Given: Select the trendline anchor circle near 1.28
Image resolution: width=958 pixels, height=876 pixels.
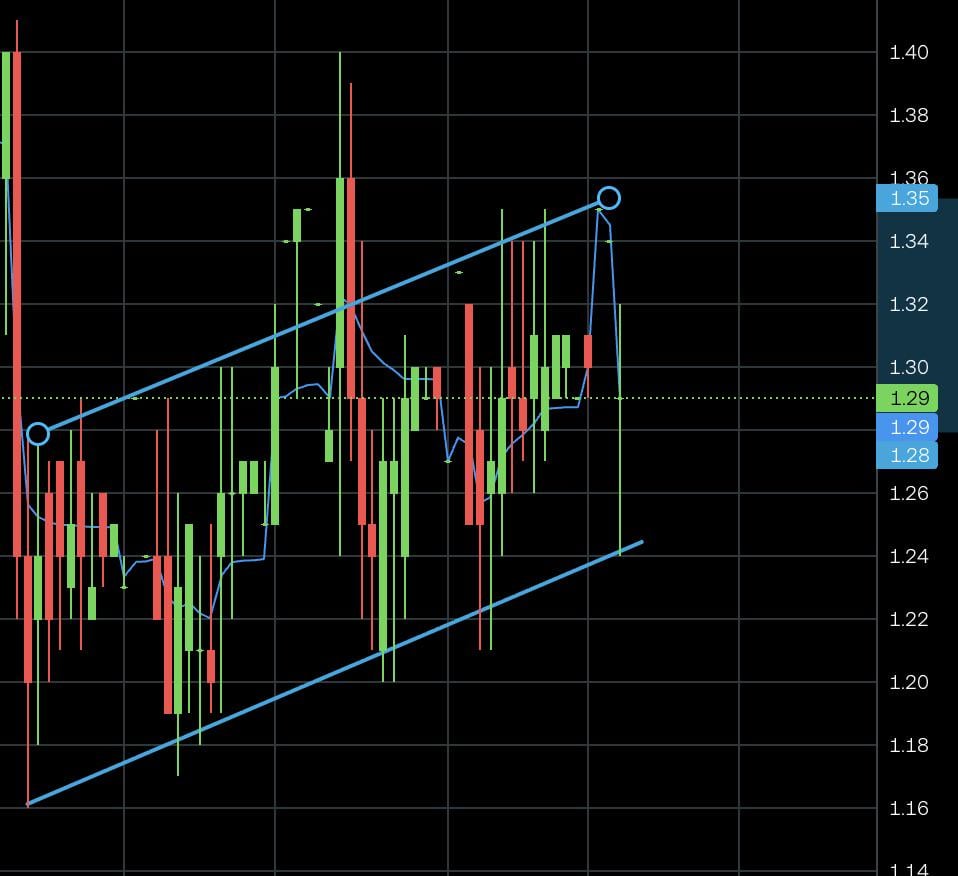Looking at the screenshot, I should (38, 433).
